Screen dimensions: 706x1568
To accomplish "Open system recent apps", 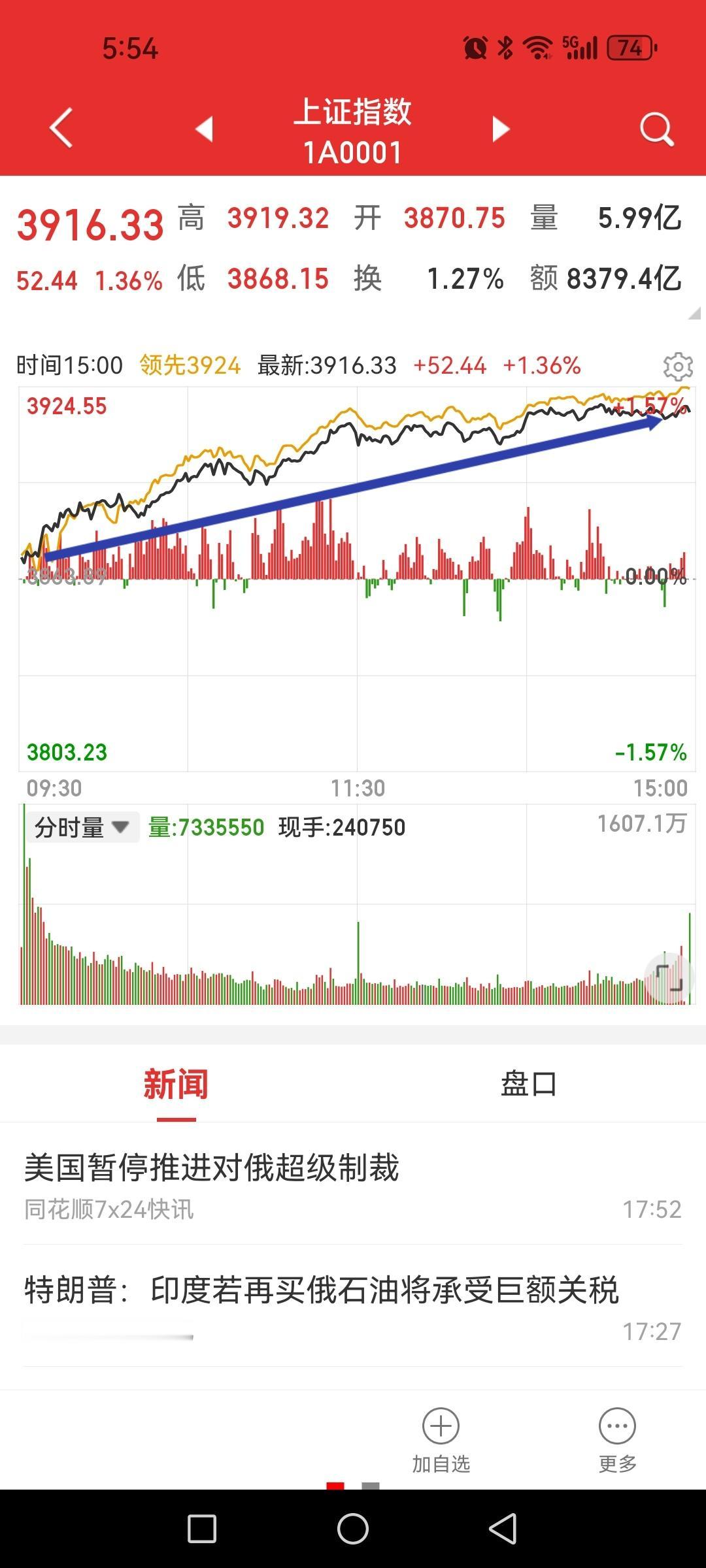I will 202,1529.
